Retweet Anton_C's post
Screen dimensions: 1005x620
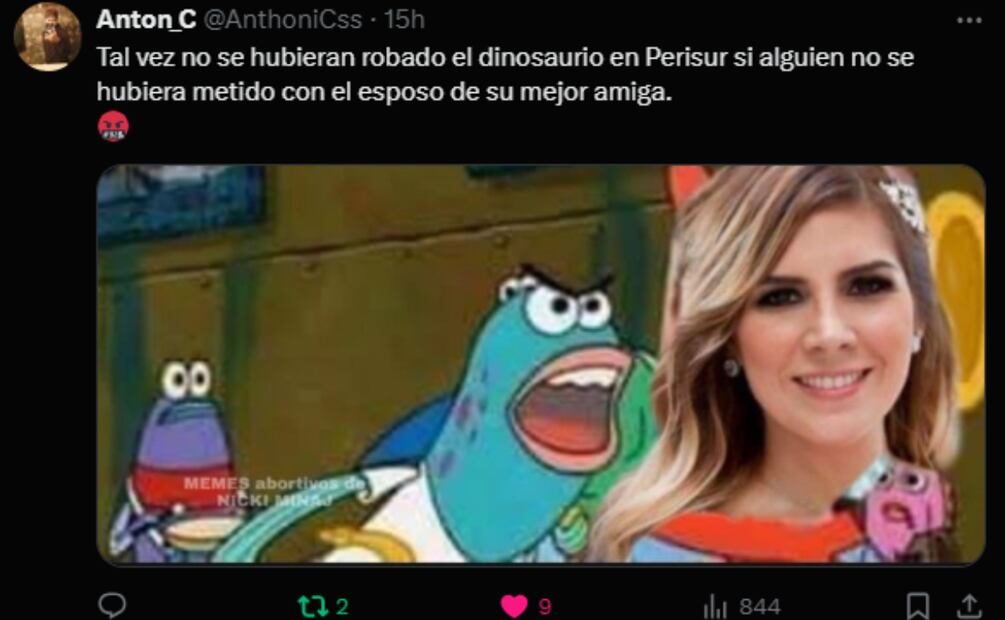[313, 605]
